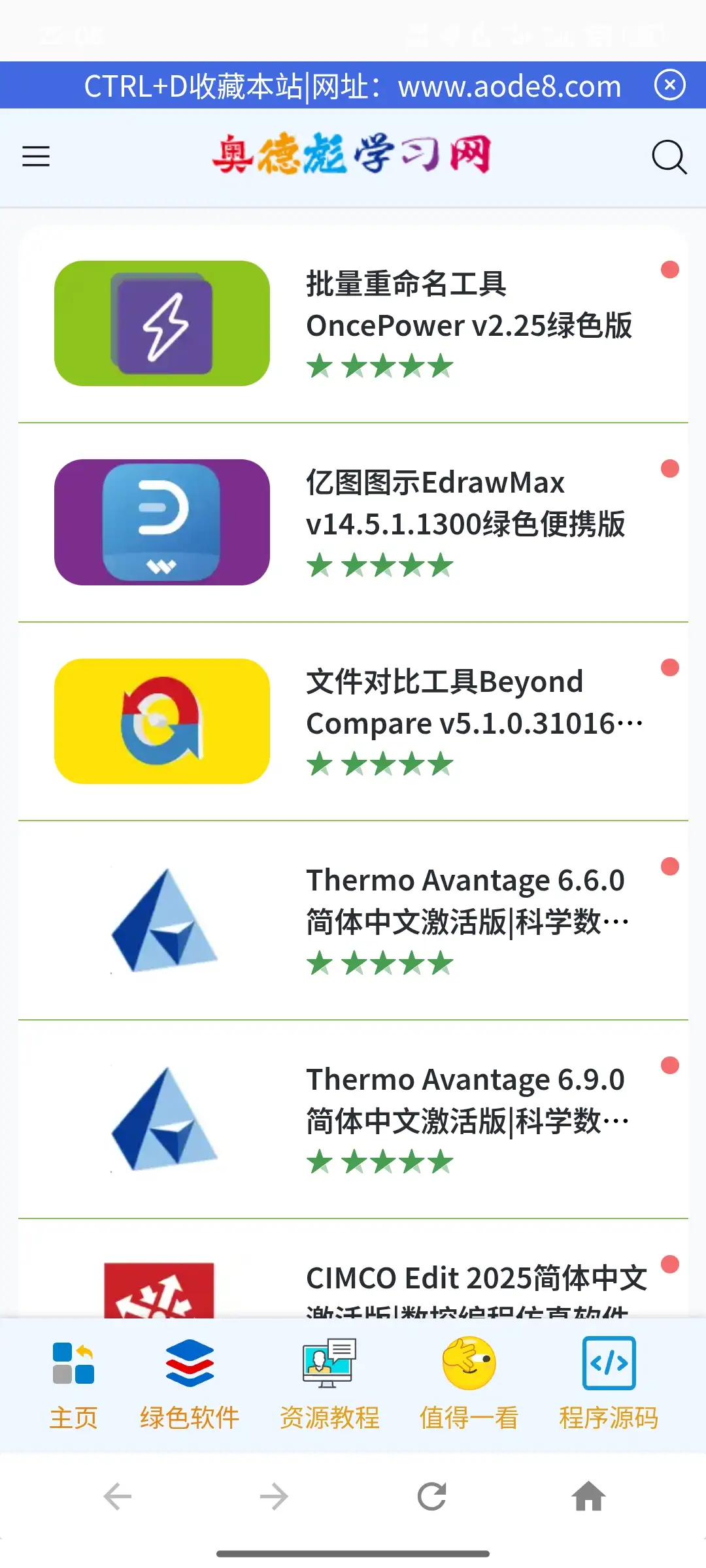Viewport: 706px width, 1568px height.
Task: Open EdrawMax via its purple app icon
Action: pos(163,523)
